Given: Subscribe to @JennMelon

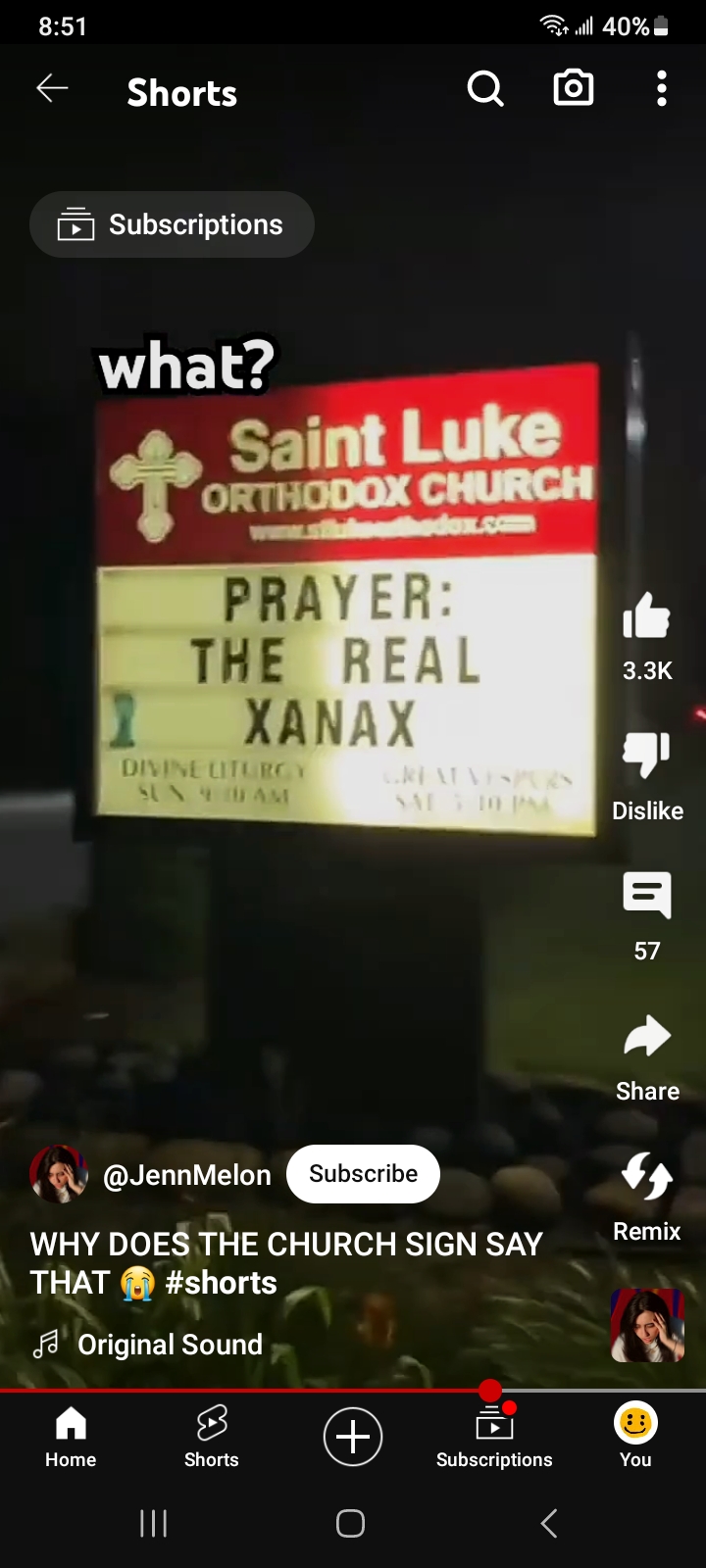Looking at the screenshot, I should pyautogui.click(x=363, y=1174).
